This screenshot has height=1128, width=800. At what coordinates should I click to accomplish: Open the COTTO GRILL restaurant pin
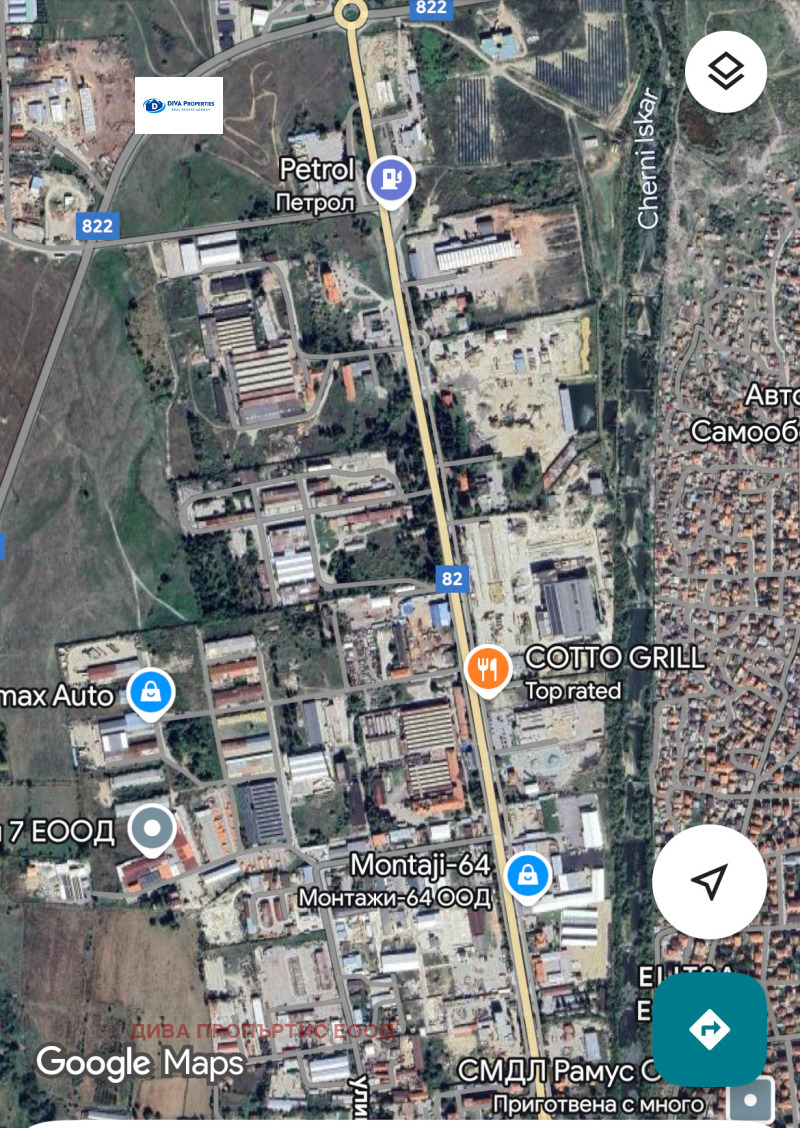[488, 669]
